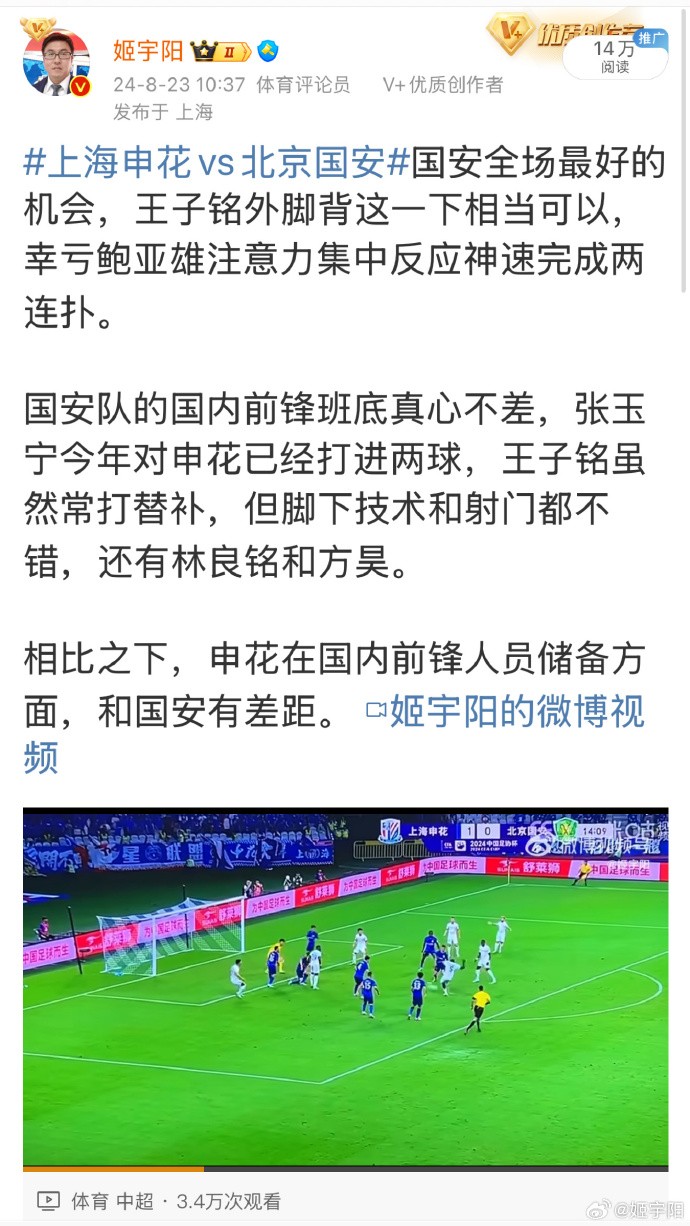This screenshot has width=690, height=1226.
Task: Tap the 14万 阅读 promotion badge
Action: [615, 57]
